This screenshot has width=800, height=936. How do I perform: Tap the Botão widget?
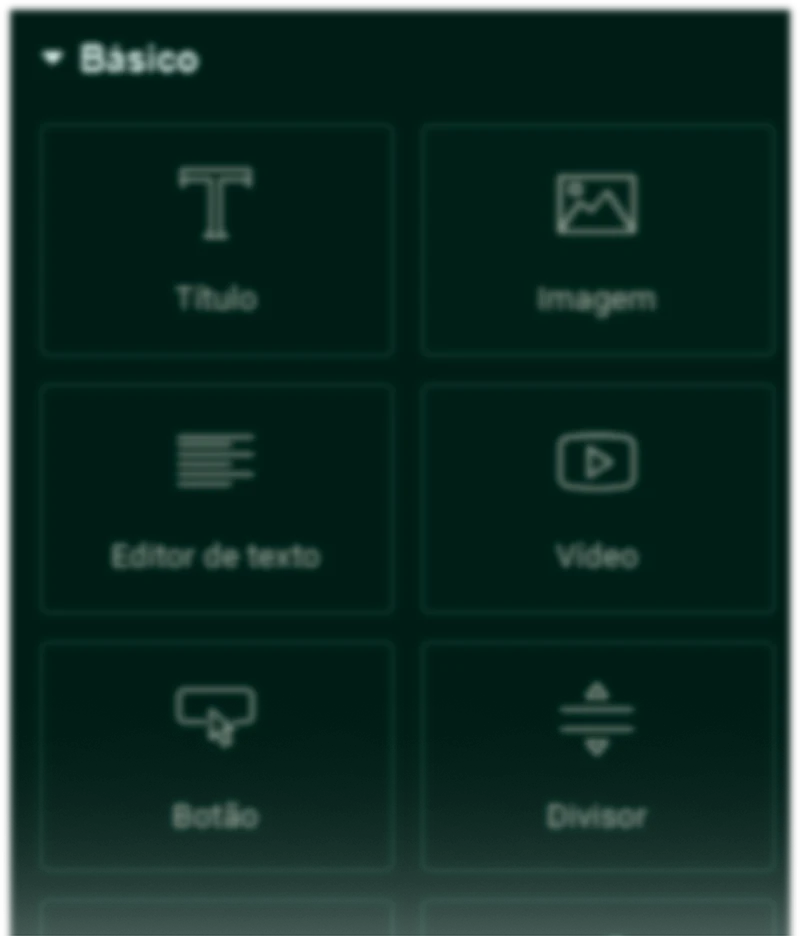216,755
